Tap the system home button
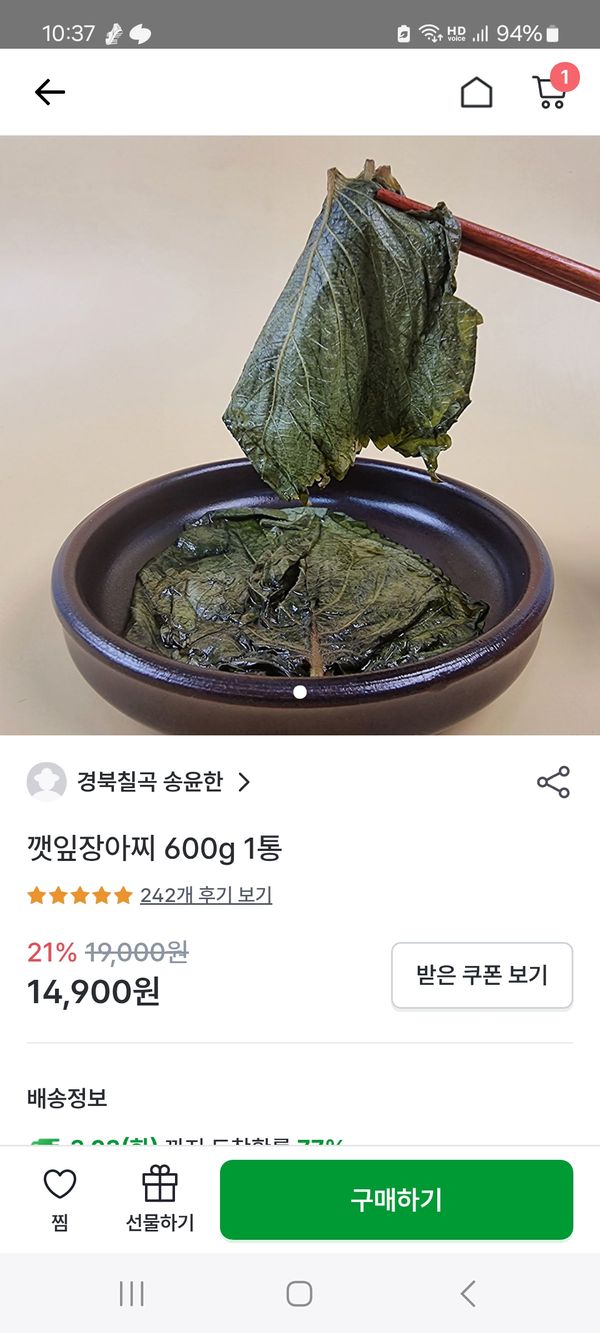Viewport: 600px width, 1333px height. coord(299,1293)
